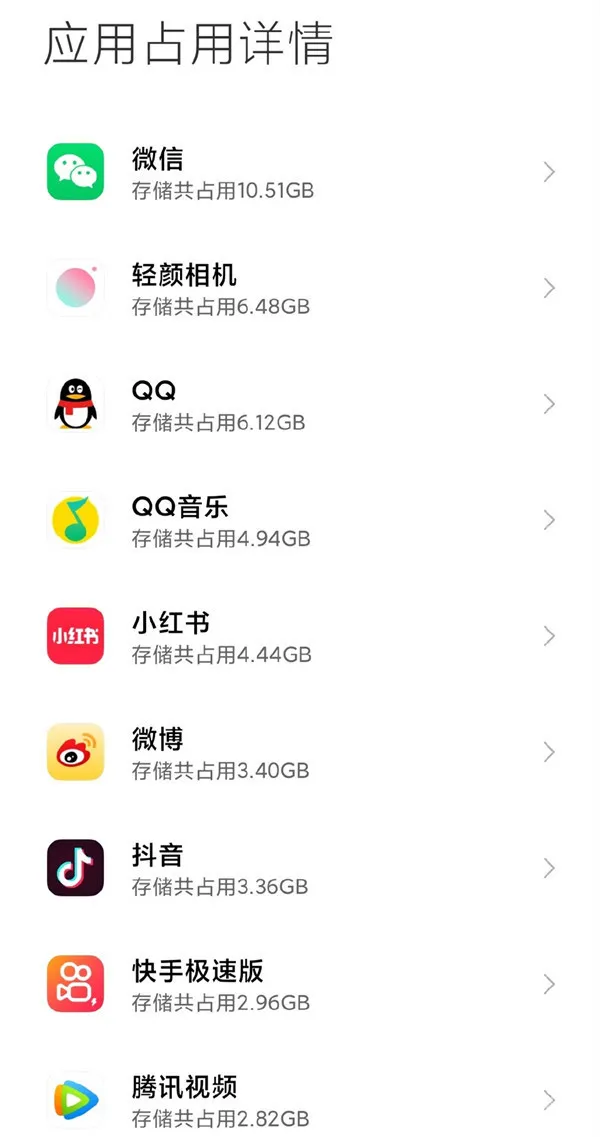The height and width of the screenshot is (1137, 600).
Task: Check 微博 storage usage details
Action: [x=300, y=753]
